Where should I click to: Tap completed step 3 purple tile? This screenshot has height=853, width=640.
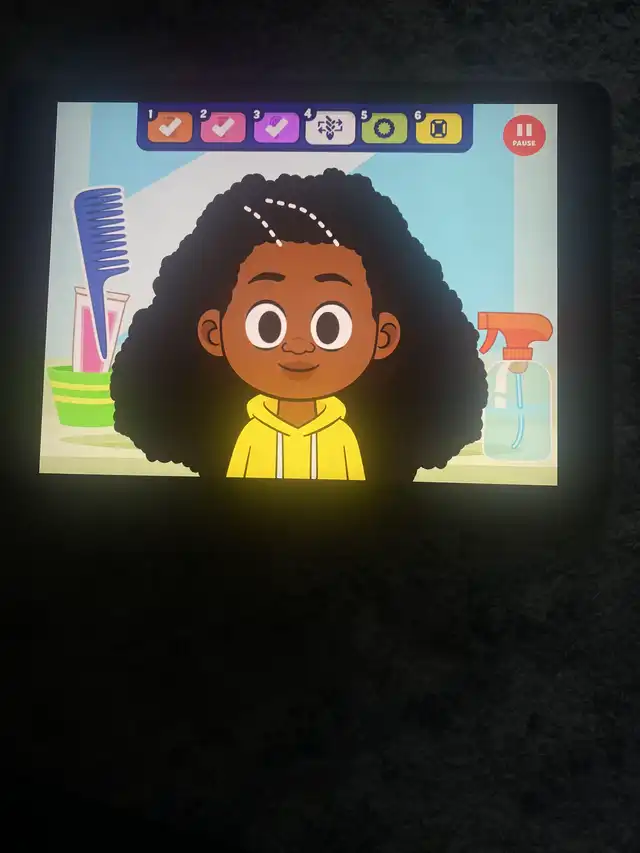[276, 128]
